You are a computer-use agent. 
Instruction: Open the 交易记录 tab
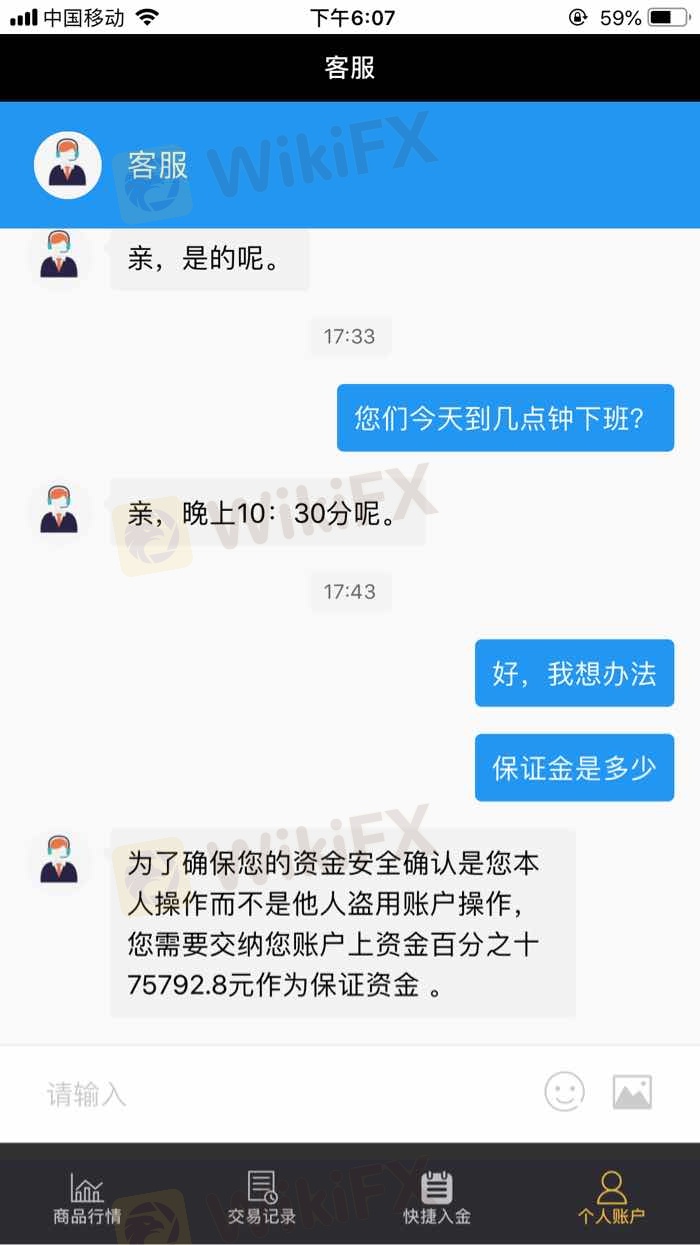coord(262,1198)
